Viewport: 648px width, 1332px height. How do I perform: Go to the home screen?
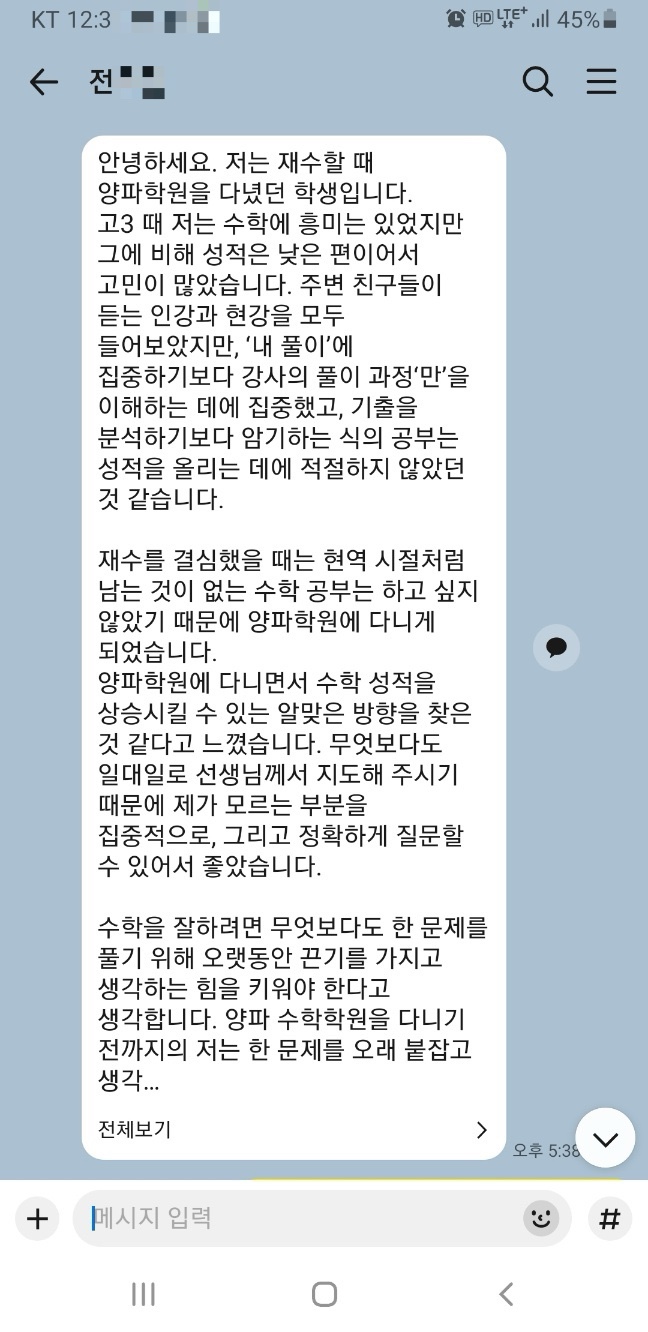(x=324, y=1294)
